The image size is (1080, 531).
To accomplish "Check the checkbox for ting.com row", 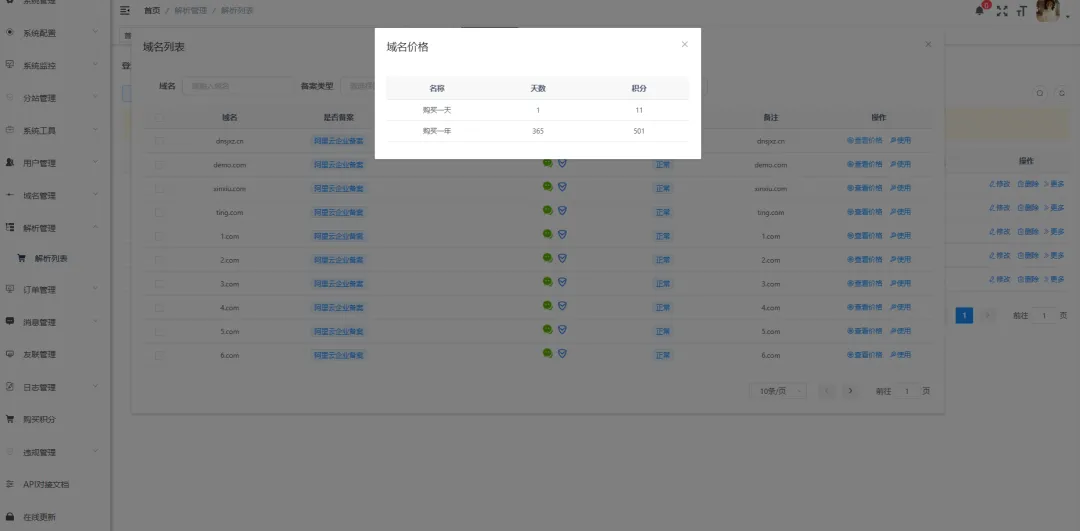I will [x=159, y=212].
